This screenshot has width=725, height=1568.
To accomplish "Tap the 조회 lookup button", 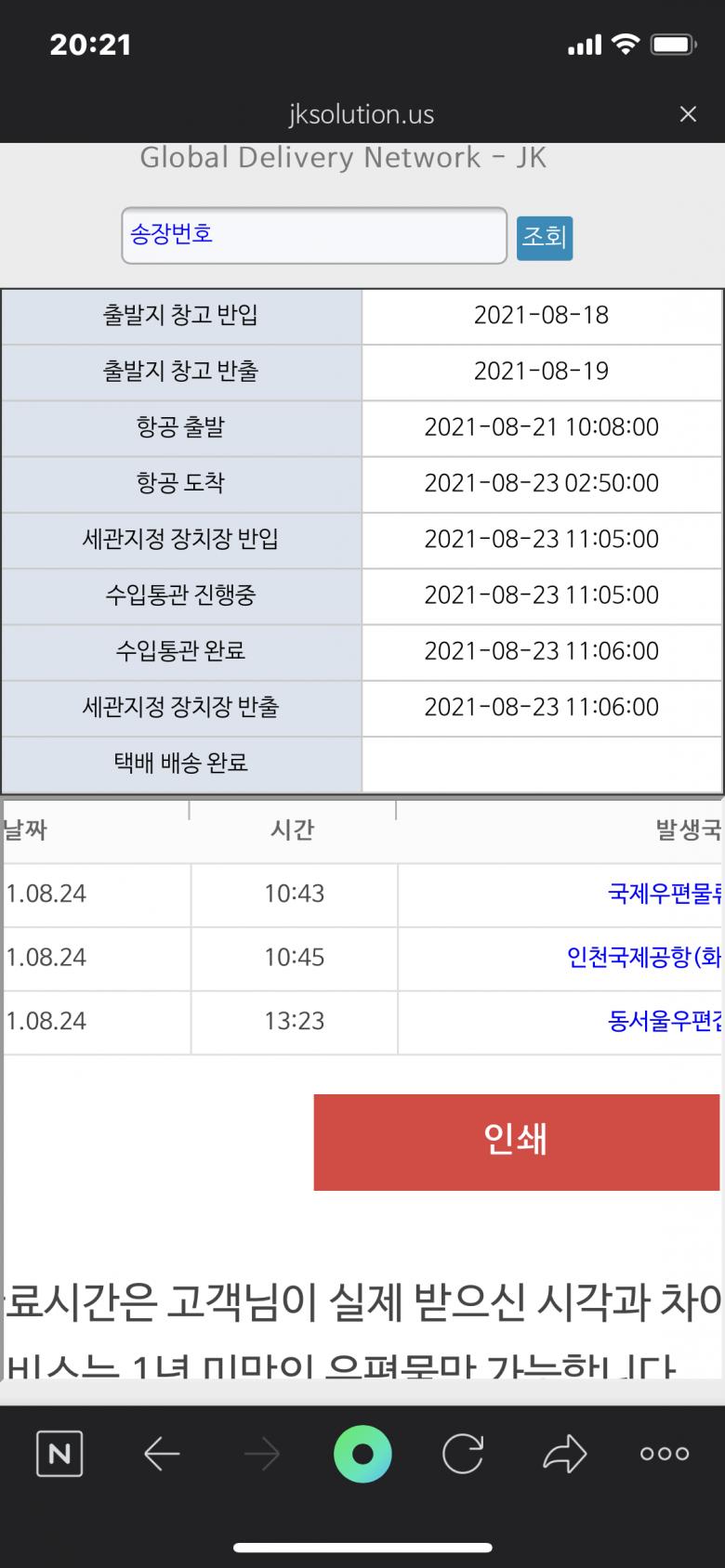I will pos(544,237).
